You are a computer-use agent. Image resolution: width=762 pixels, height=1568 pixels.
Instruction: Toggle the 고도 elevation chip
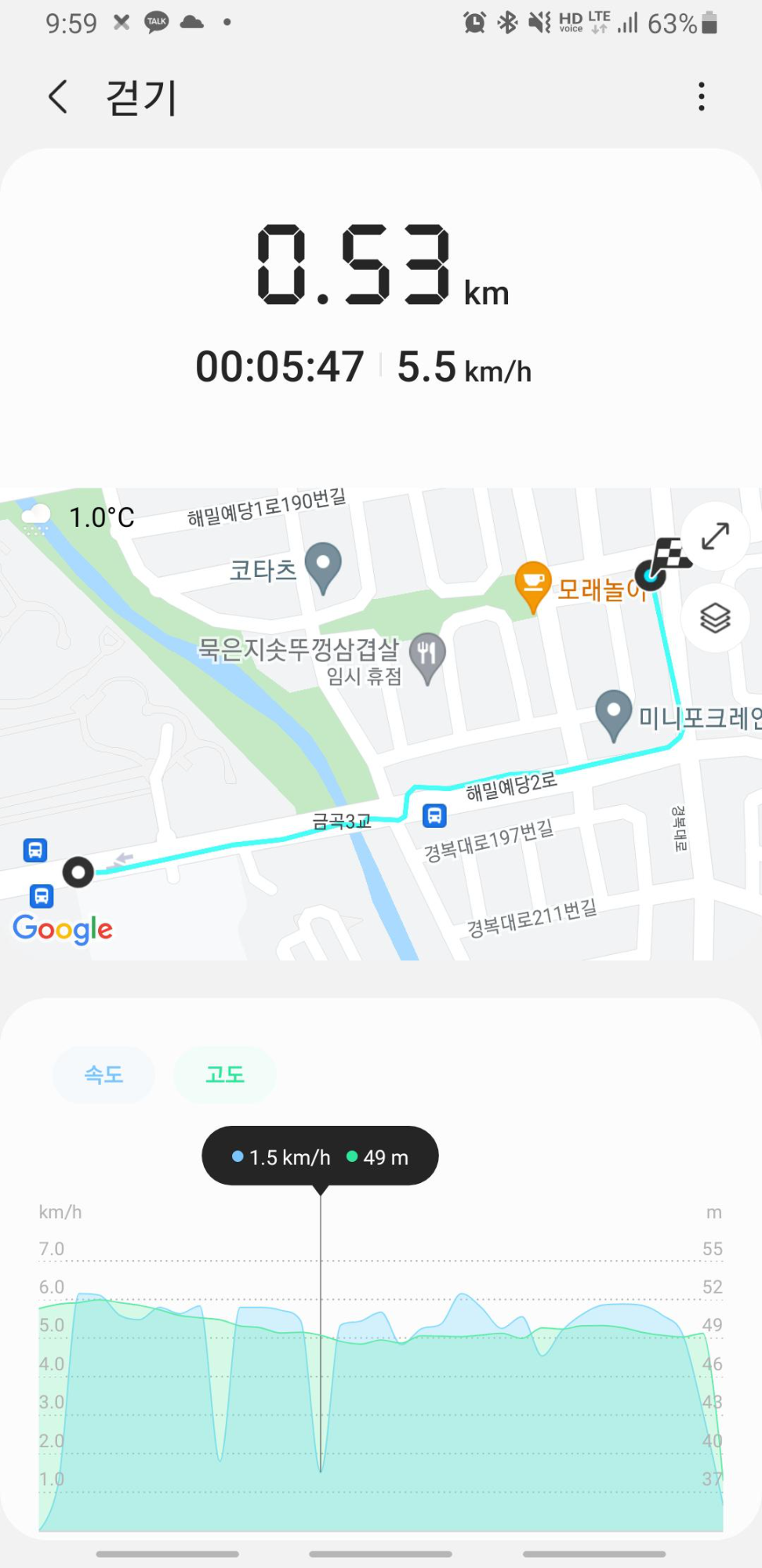tap(225, 1074)
